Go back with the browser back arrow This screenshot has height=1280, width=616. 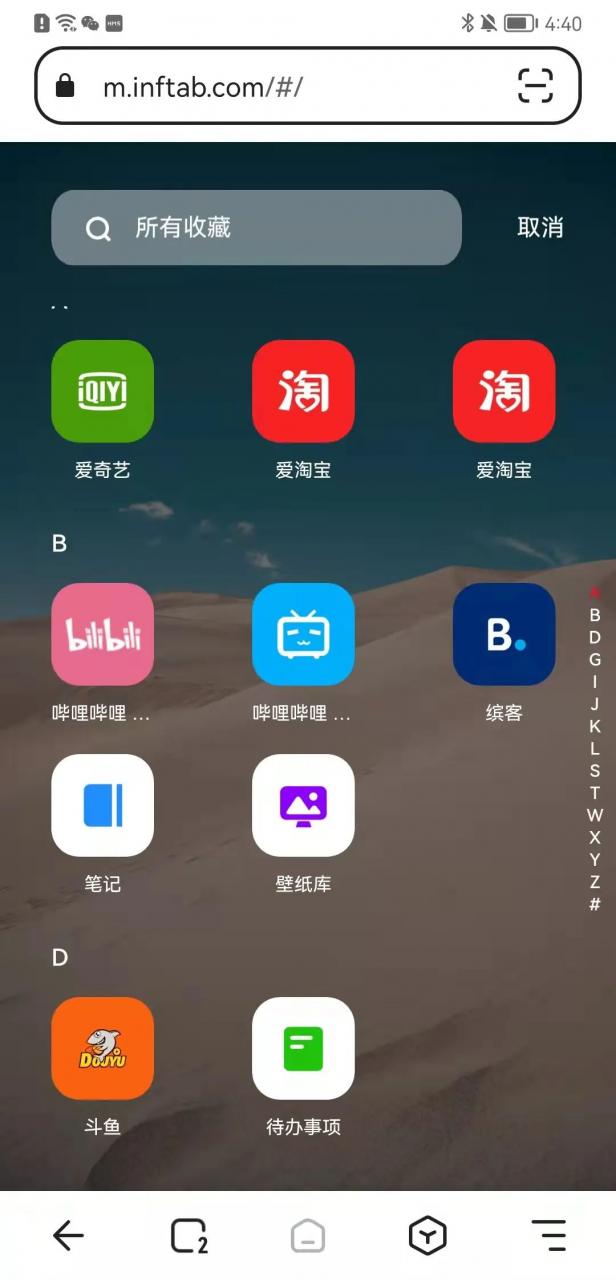coord(68,1236)
